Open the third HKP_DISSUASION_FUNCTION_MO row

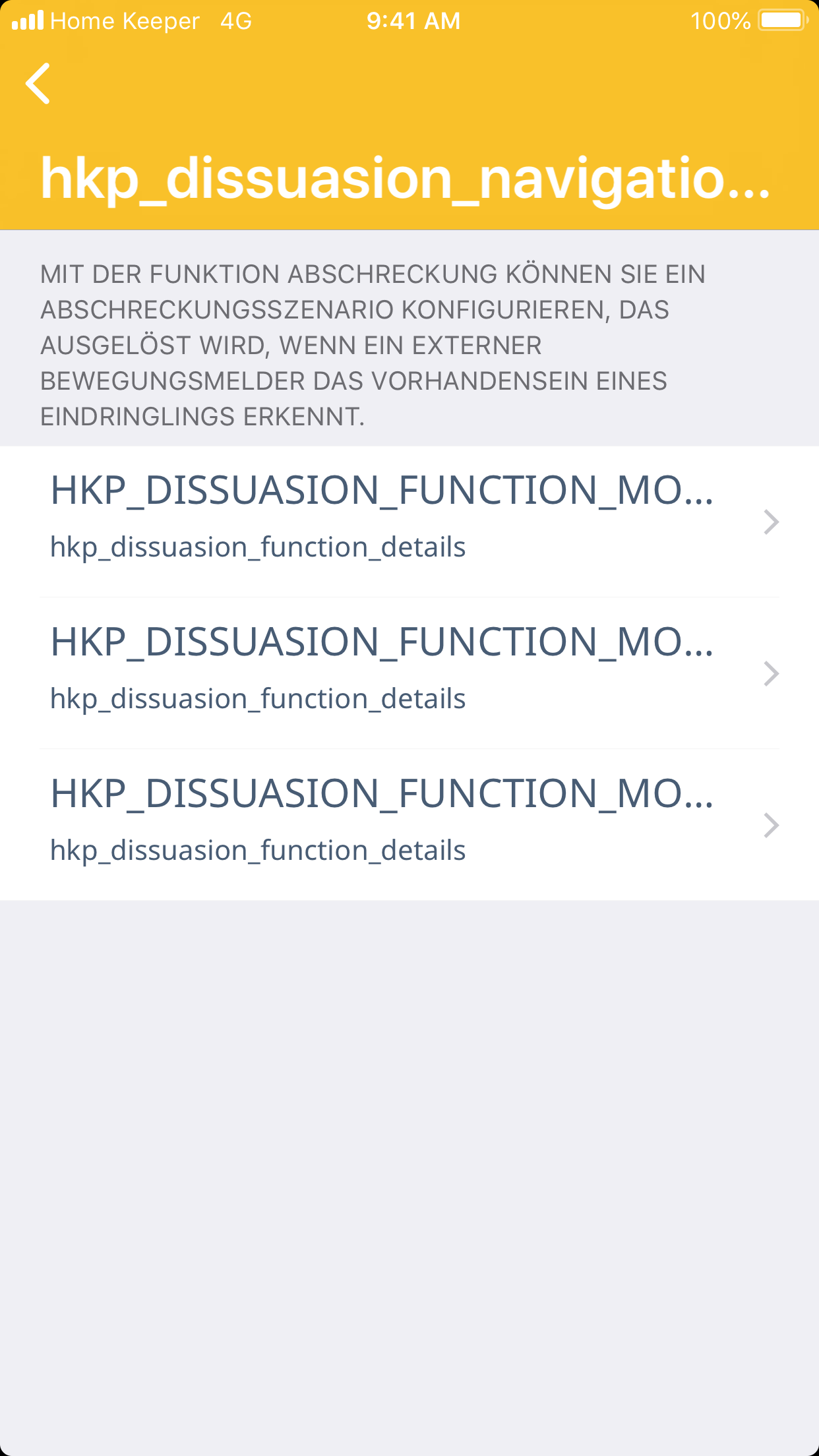[409, 824]
